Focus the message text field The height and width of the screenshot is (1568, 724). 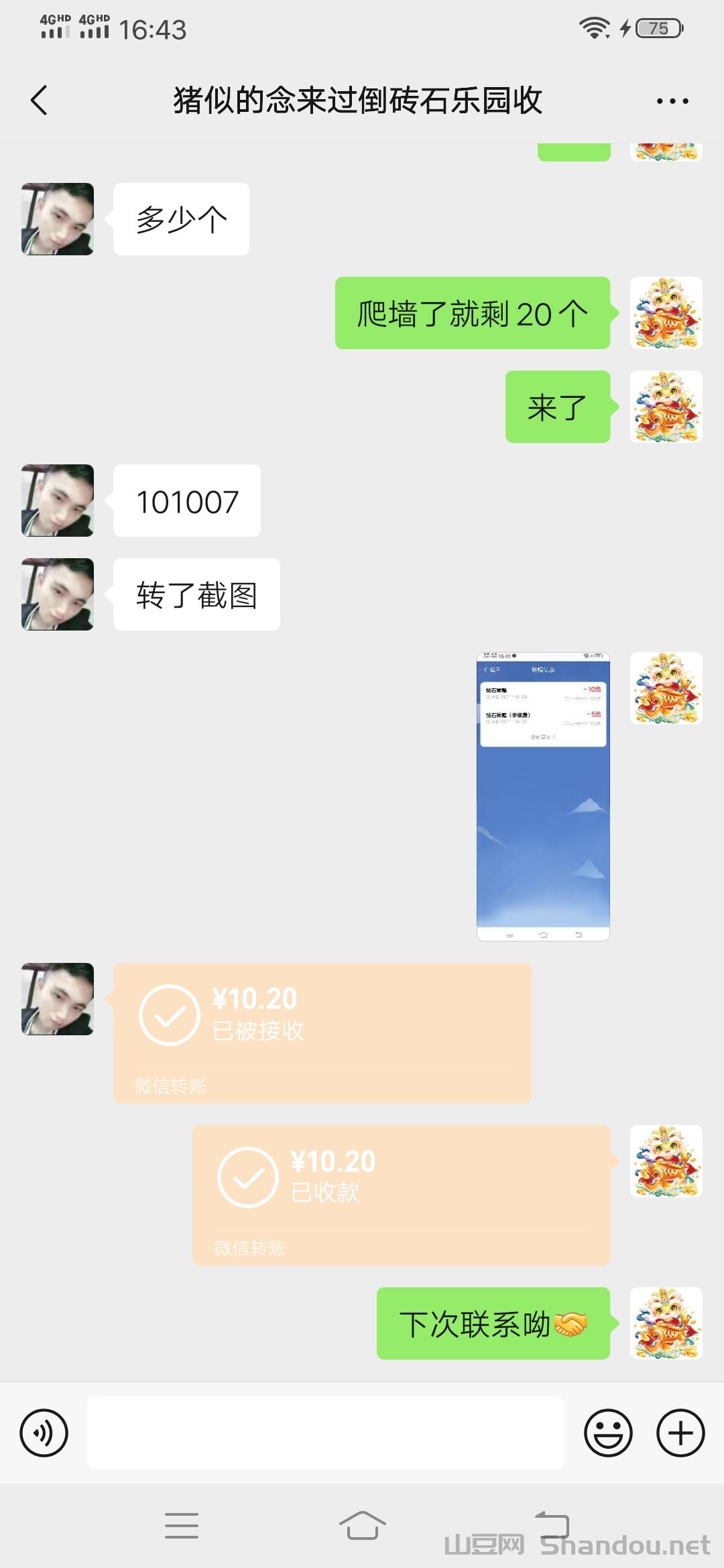click(325, 1433)
